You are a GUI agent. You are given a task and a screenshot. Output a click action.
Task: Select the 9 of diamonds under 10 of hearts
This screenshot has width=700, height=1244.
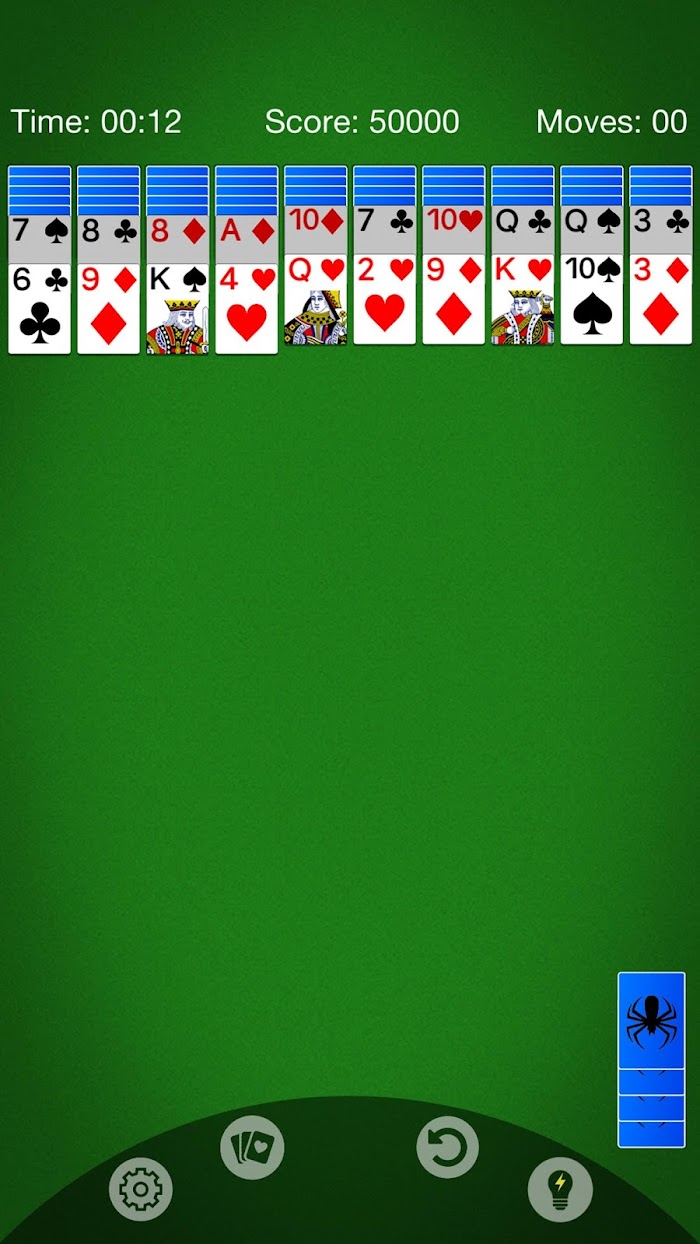tap(454, 300)
